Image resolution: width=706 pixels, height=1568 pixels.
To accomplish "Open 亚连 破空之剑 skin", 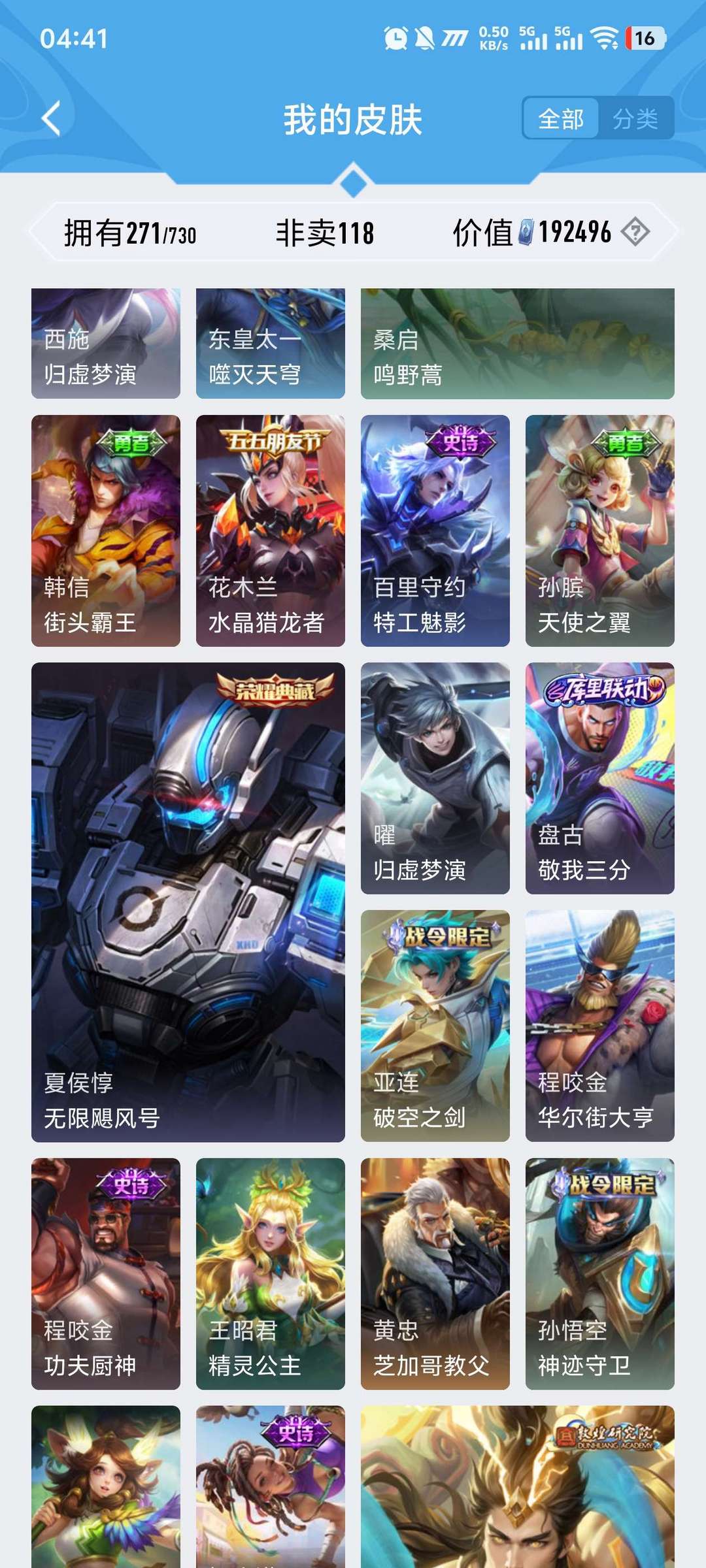I will [435, 1026].
